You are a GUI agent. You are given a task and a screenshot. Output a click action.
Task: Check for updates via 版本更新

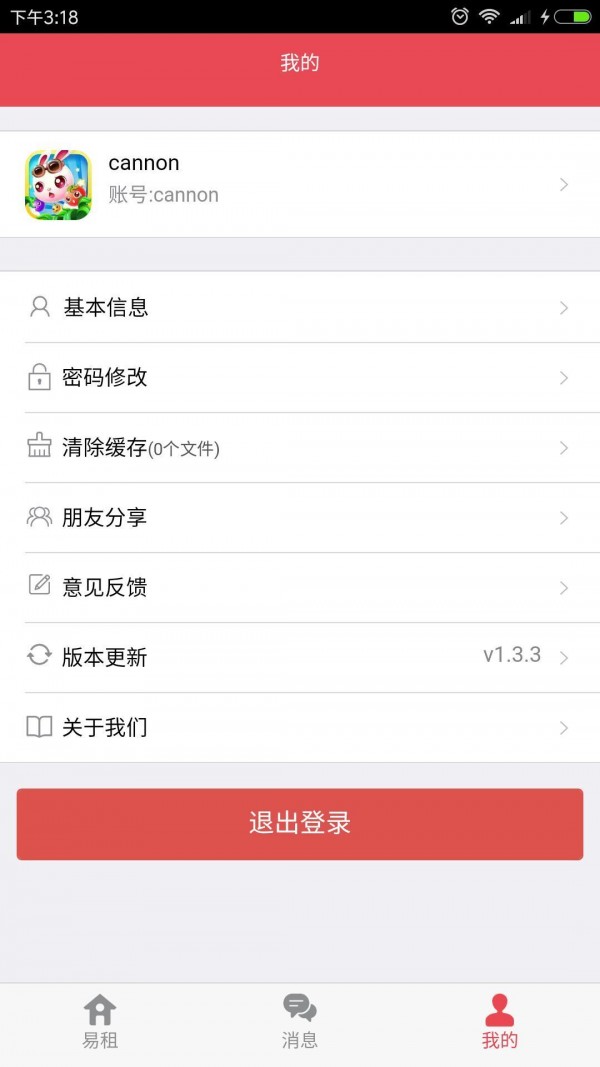point(300,657)
